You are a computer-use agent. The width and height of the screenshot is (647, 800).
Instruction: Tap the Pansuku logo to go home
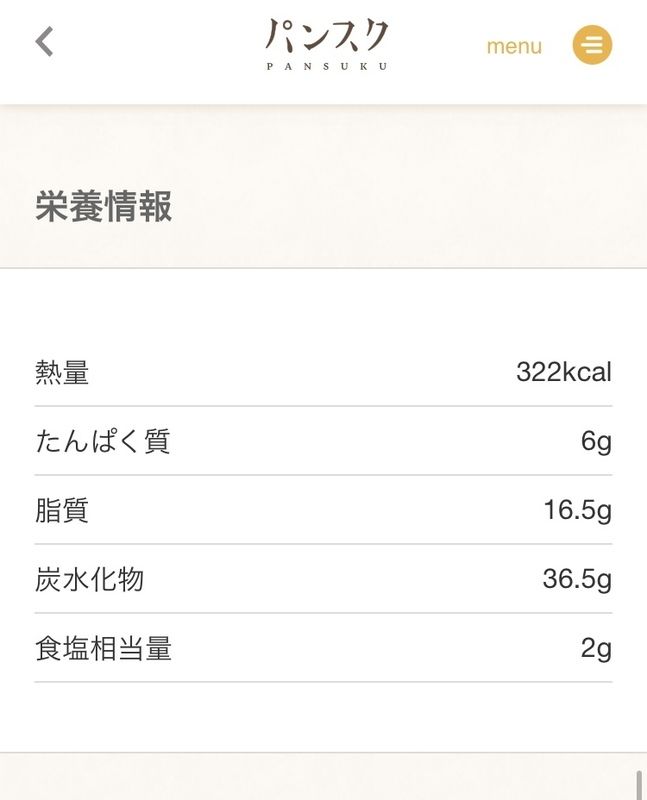[x=326, y=45]
